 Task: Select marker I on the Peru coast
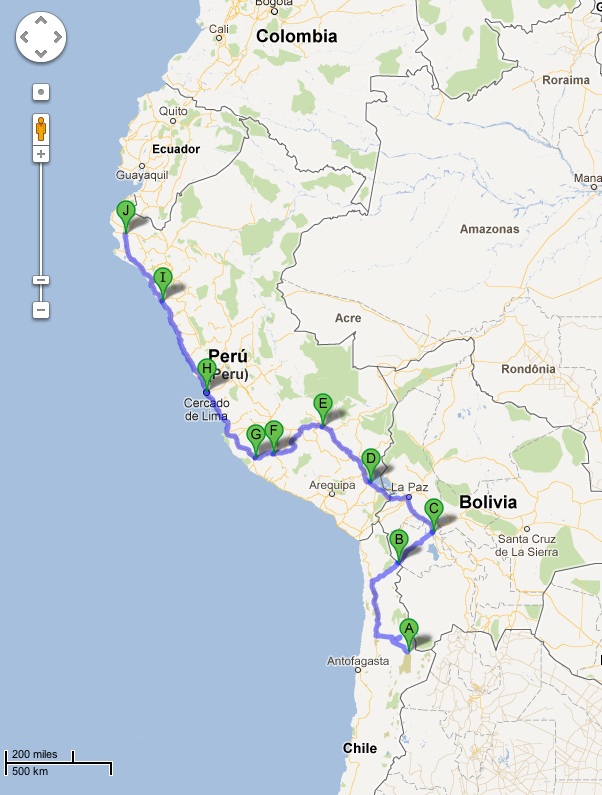[163, 278]
